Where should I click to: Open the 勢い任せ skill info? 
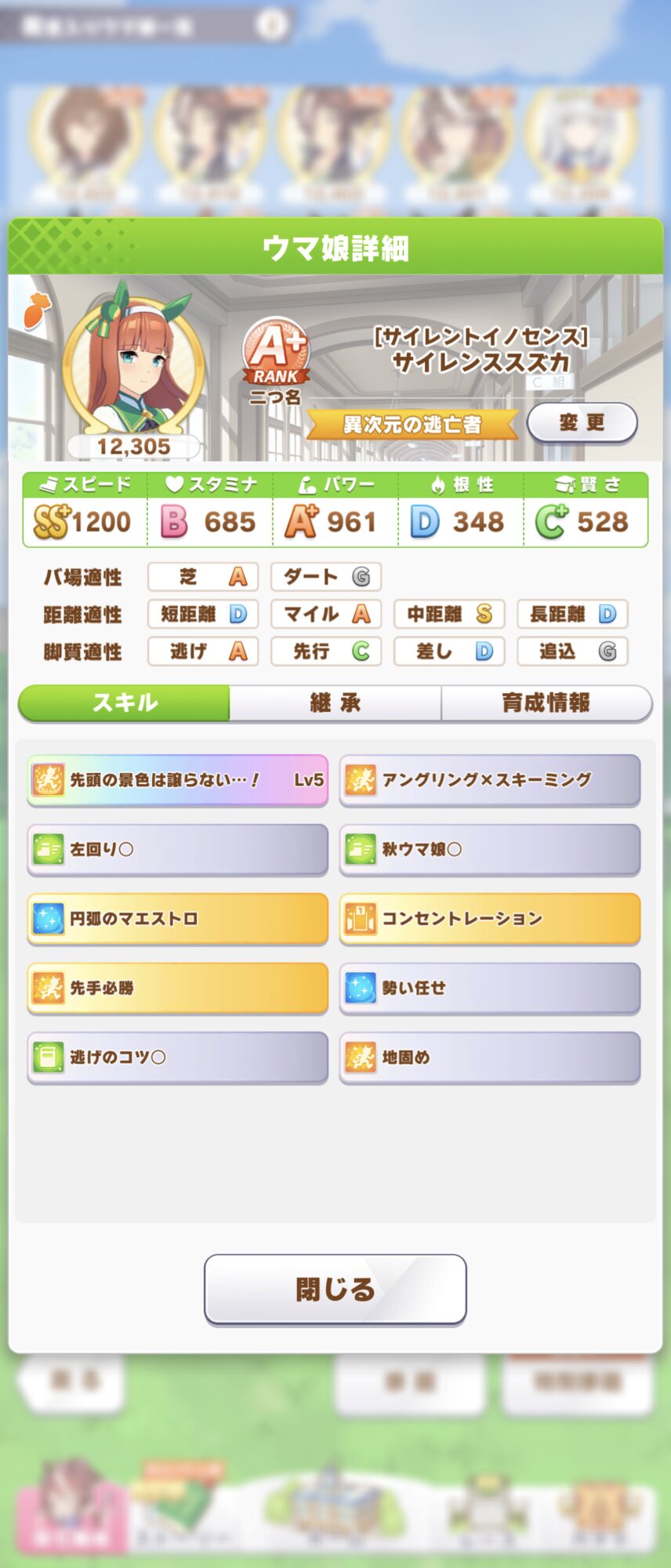490,988
